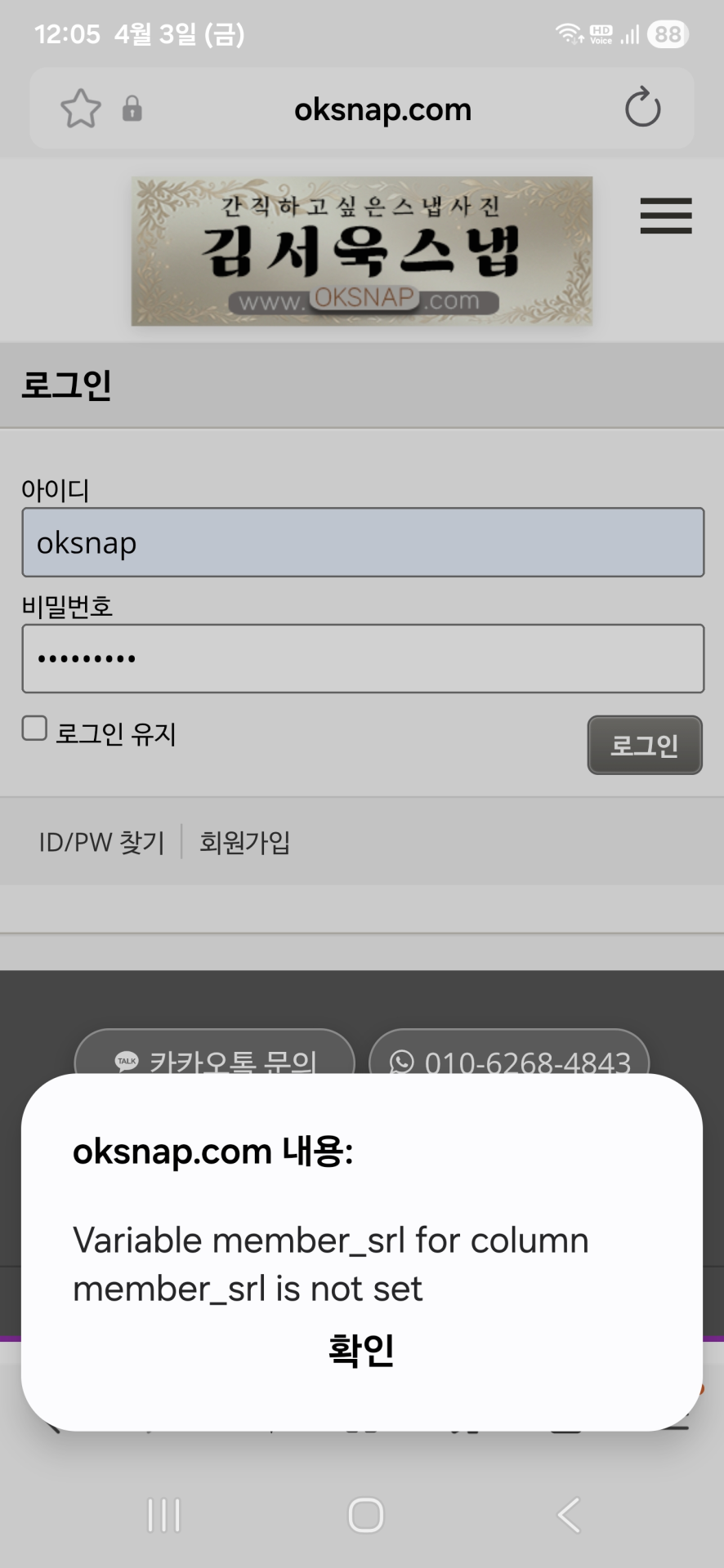Focus the 아이디 input field
Image resolution: width=724 pixels, height=1568 pixels.
click(362, 542)
